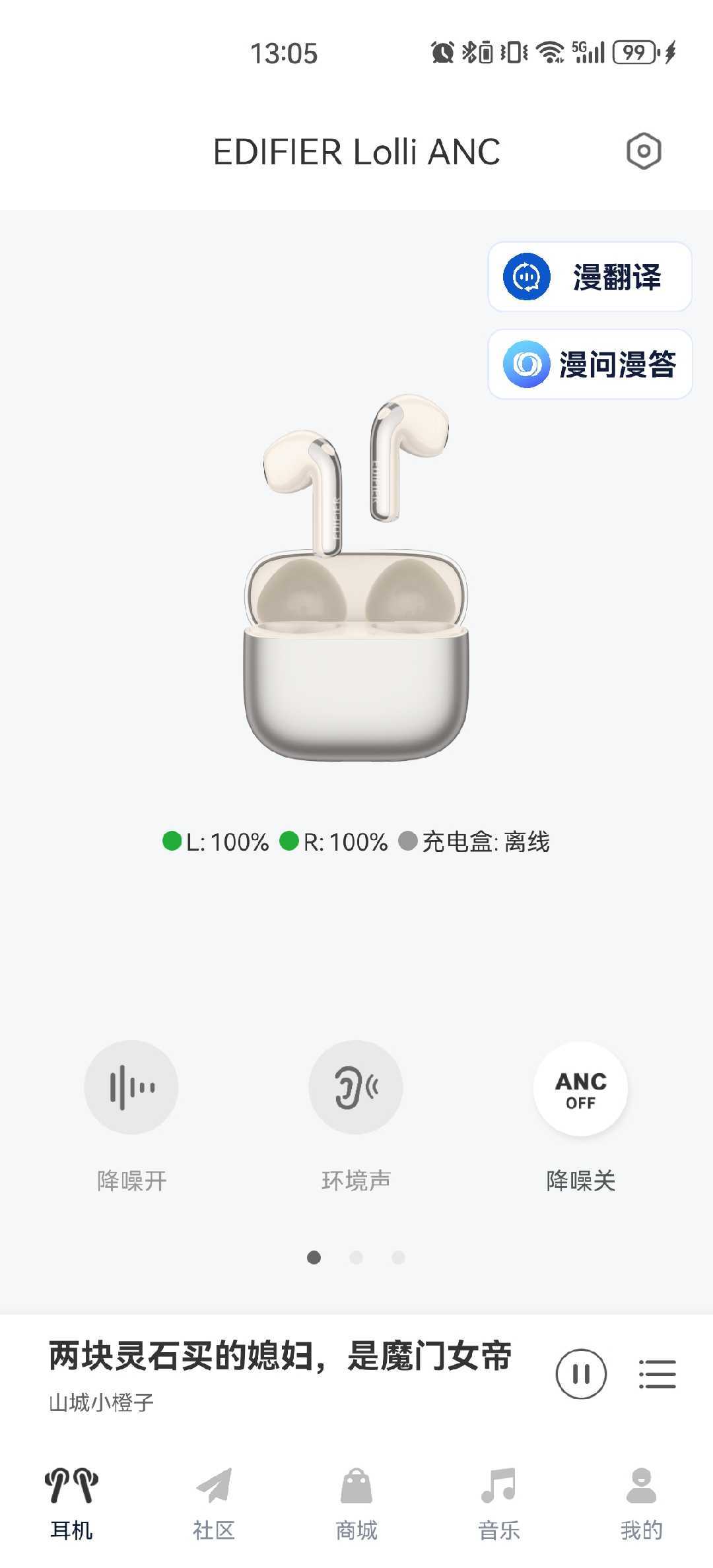This screenshot has width=713, height=1568.
Task: Open the 漫问漫答 assistant
Action: pyautogui.click(x=590, y=364)
